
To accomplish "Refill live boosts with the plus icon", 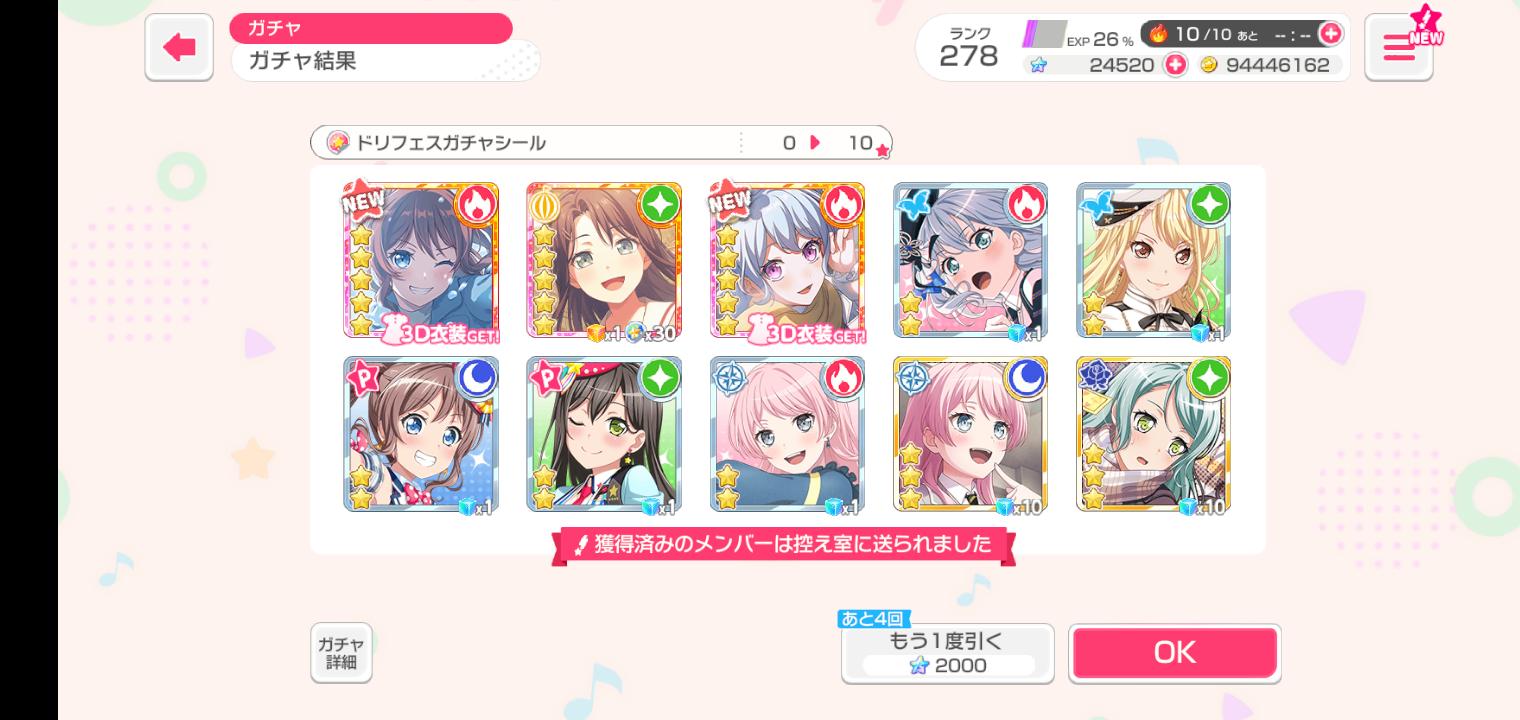I will click(1329, 34).
